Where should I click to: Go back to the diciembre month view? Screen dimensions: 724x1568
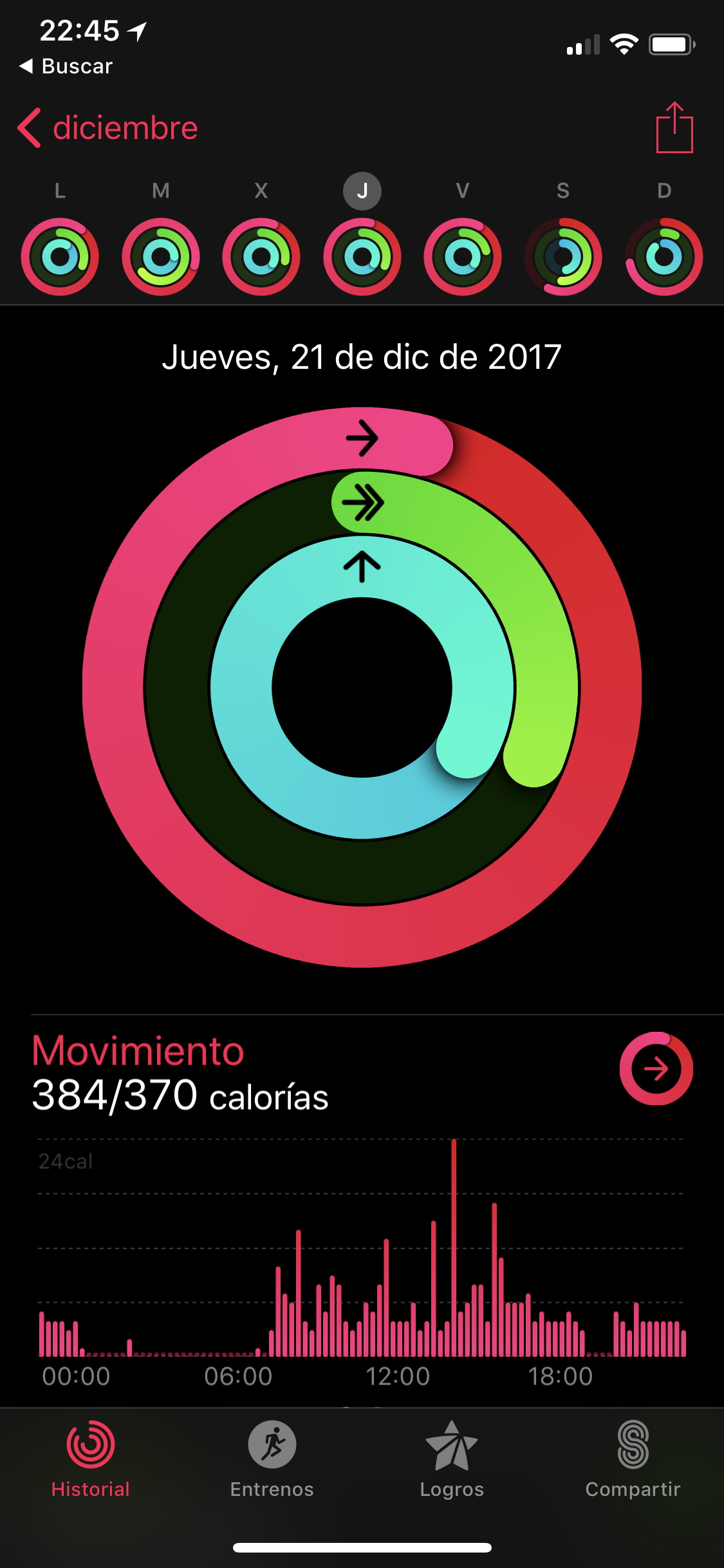107,127
